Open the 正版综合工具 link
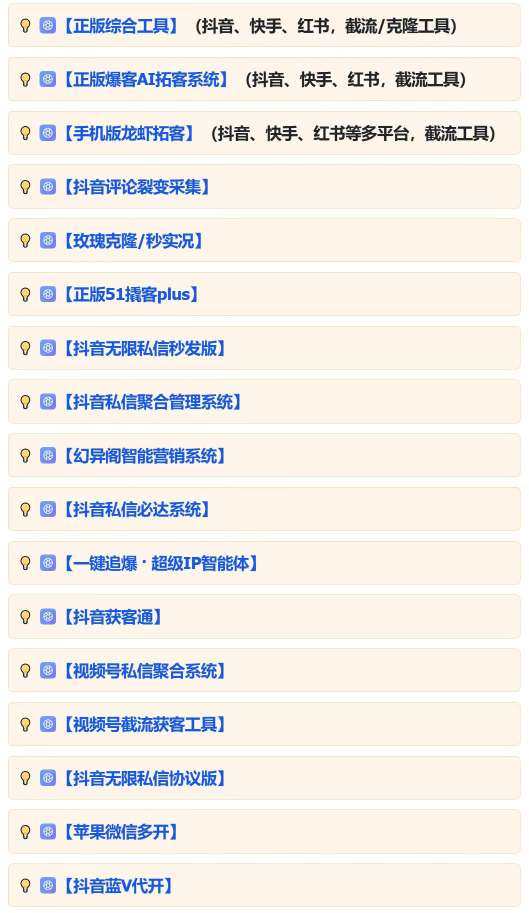The image size is (529, 913). pos(121,26)
